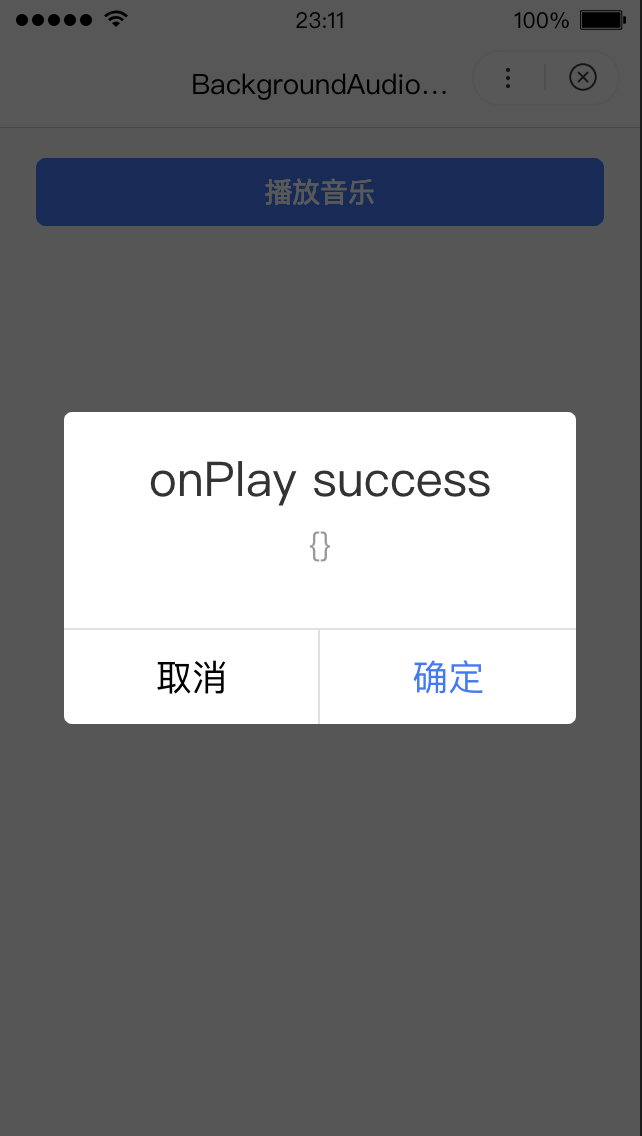The width and height of the screenshot is (642, 1136).
Task: Open the three-dot overflow menu
Action: 508,78
